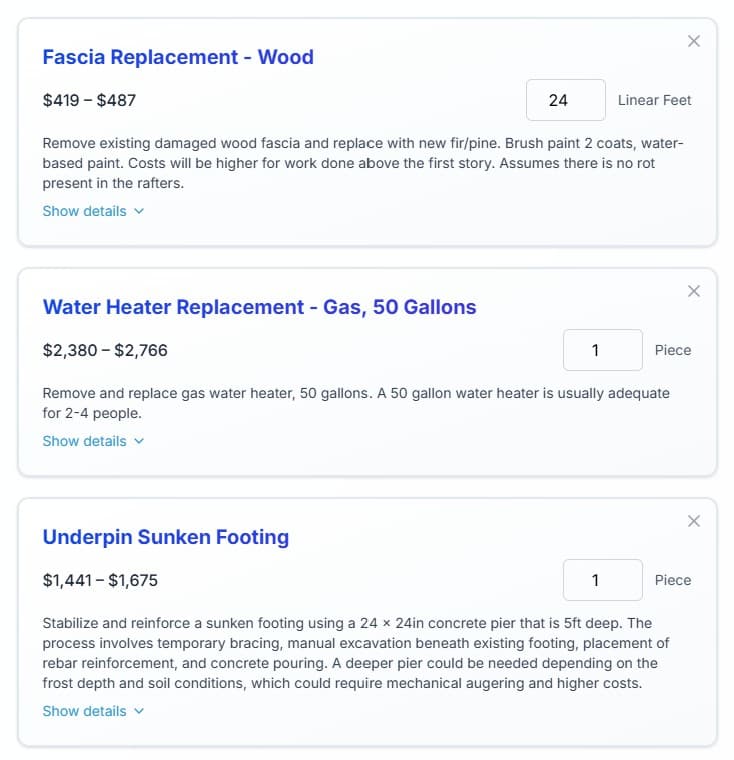
Task: Show details for the Water Heater Replacement
Action: 85,441
